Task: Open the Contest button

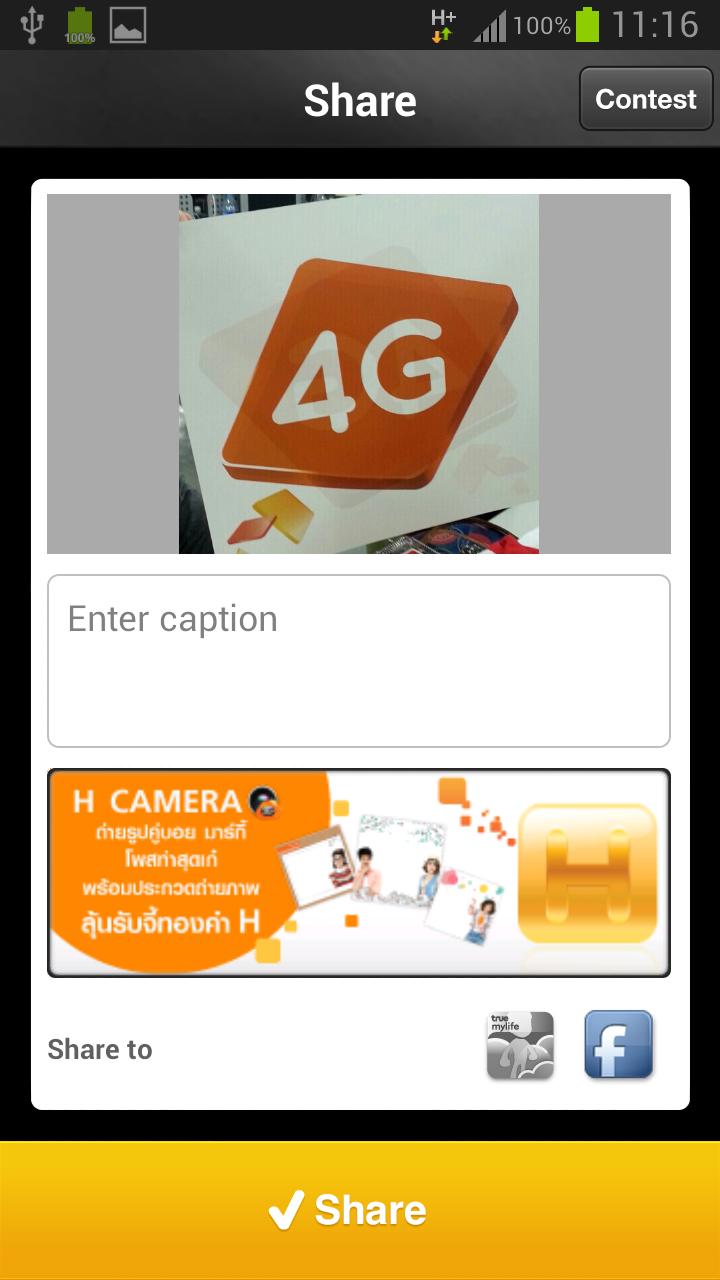Action: click(x=646, y=99)
